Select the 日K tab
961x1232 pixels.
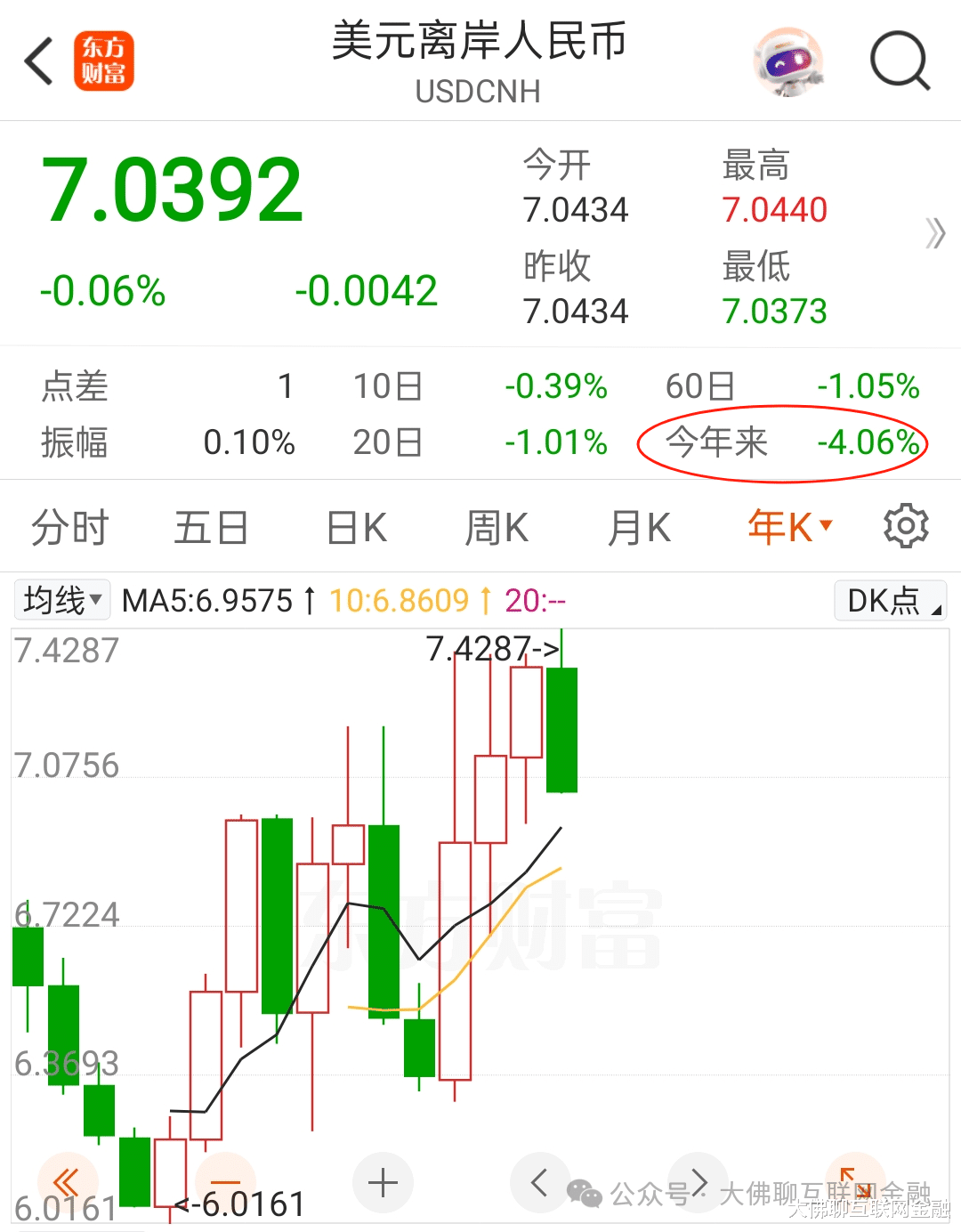coord(356,527)
